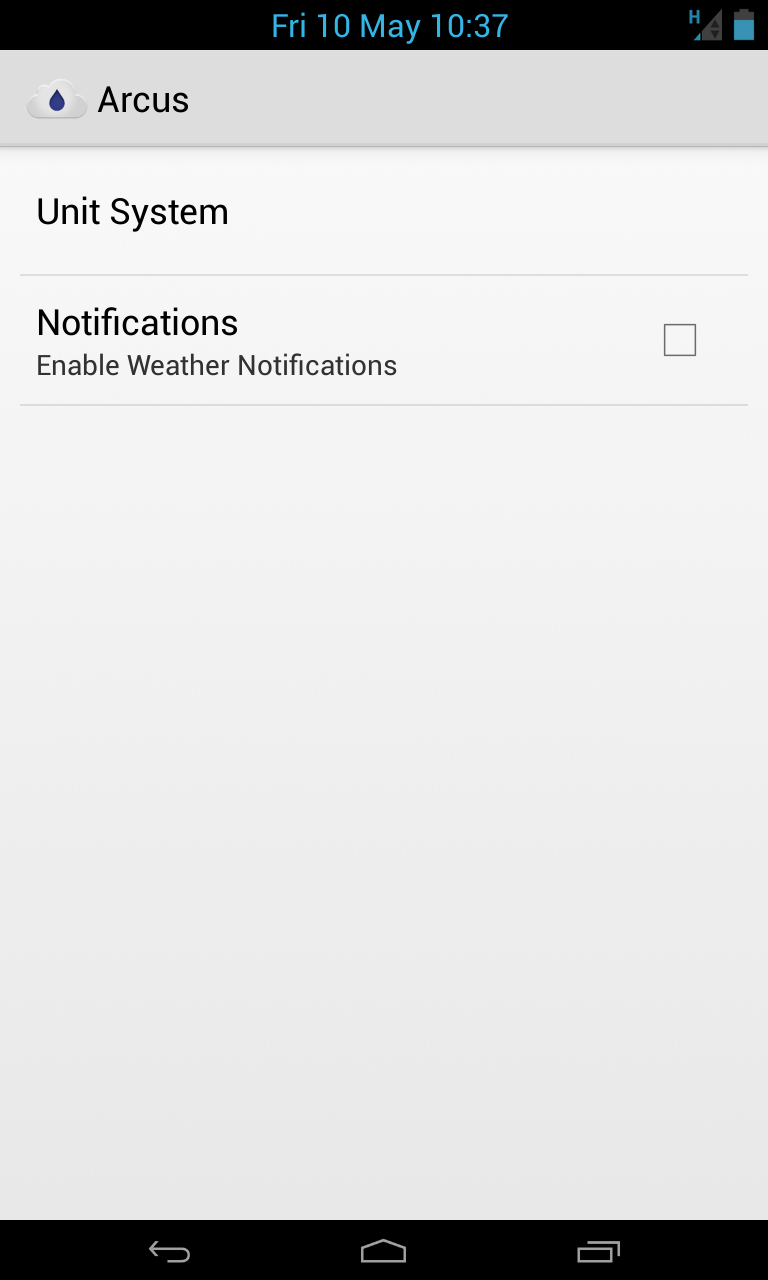Go to the home screen
This screenshot has width=768, height=1280.
(383, 1251)
